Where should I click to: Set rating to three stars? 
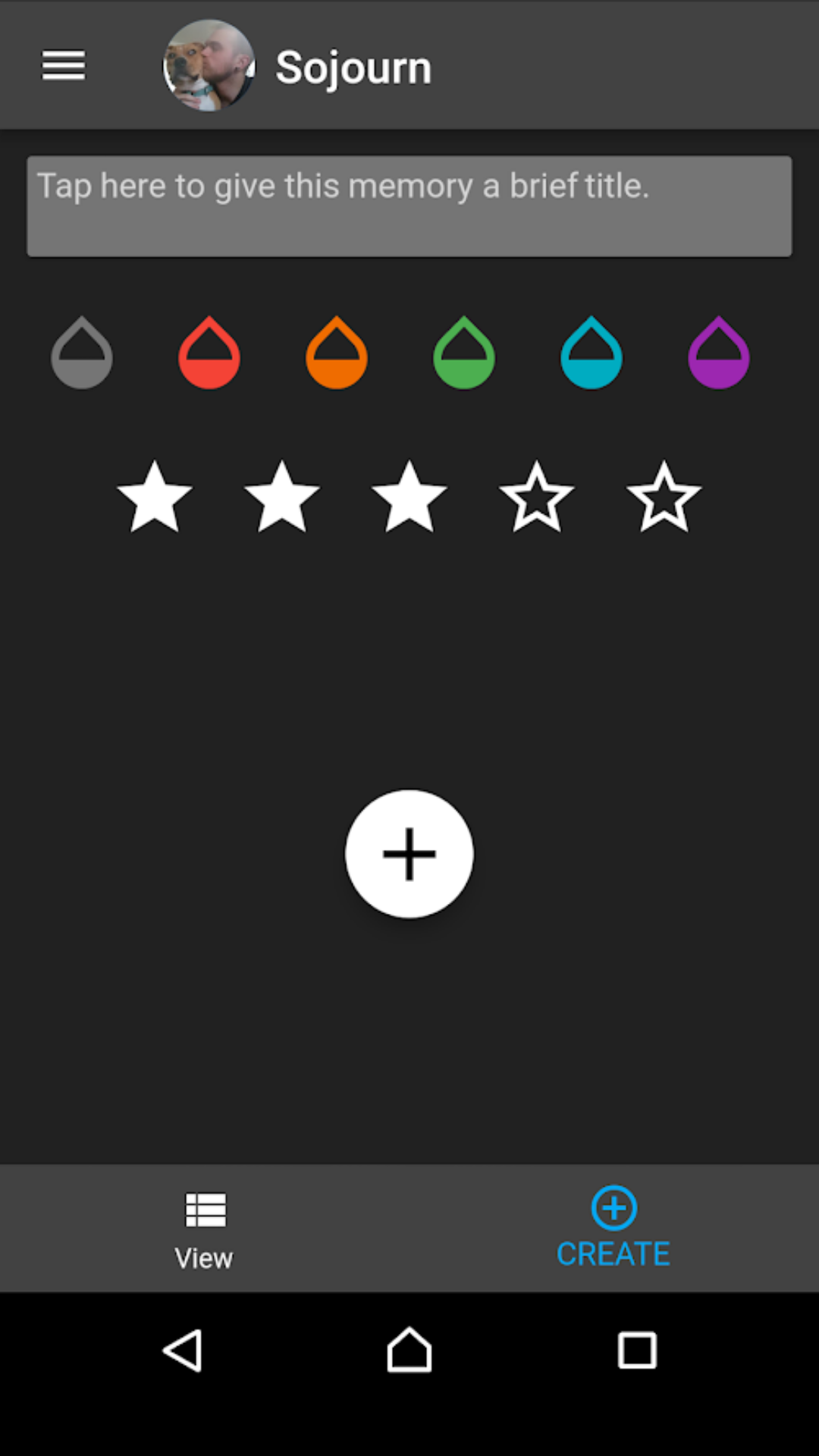(409, 497)
